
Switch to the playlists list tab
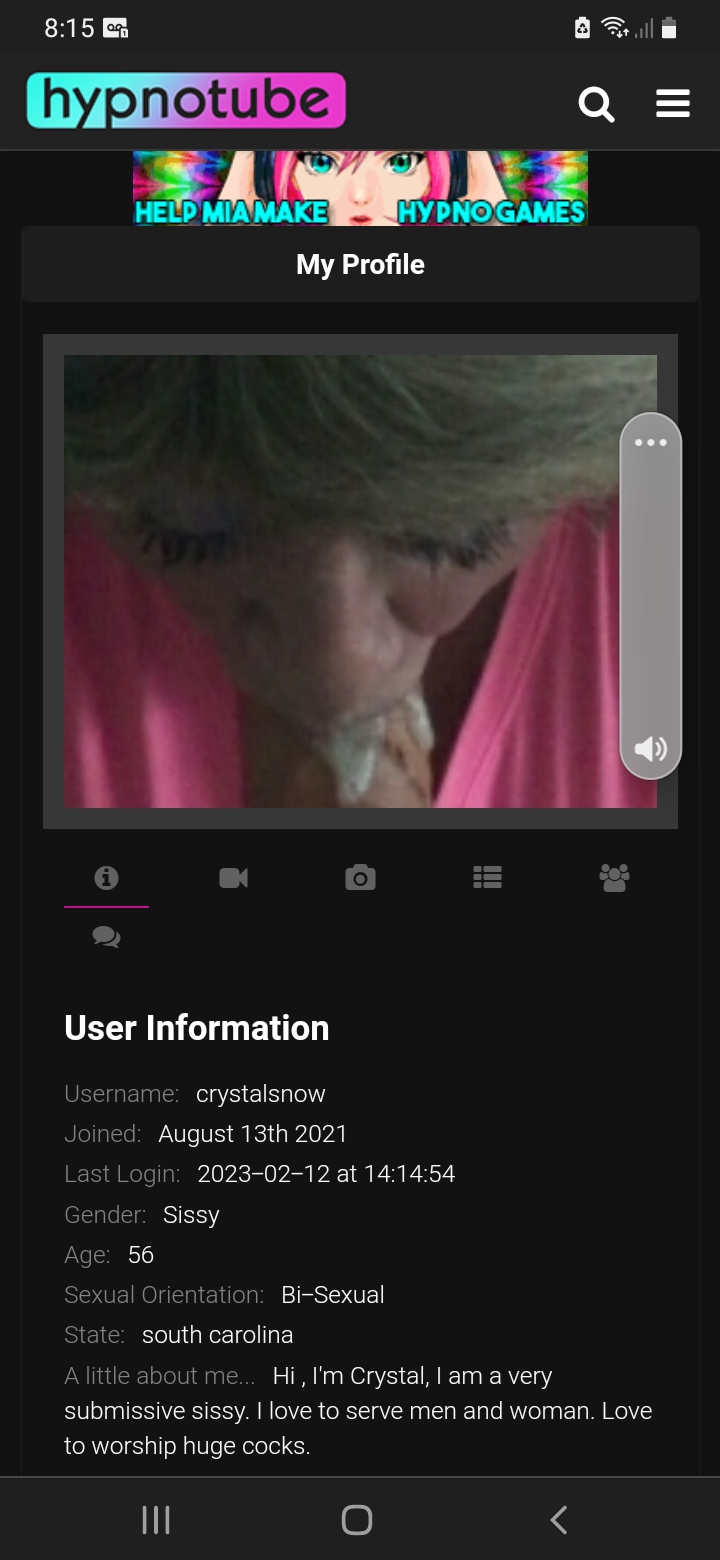pyautogui.click(x=487, y=877)
